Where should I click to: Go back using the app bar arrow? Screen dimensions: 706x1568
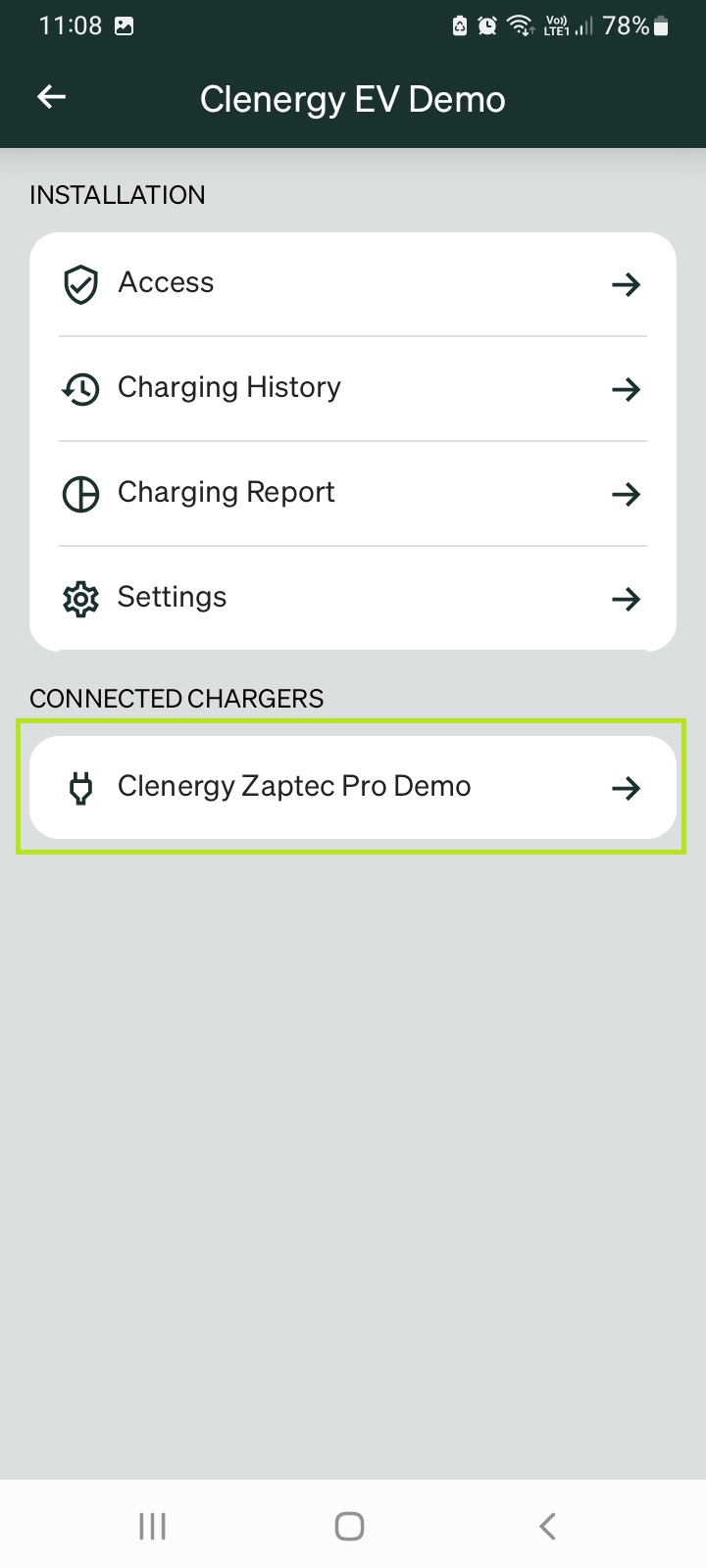click(51, 97)
